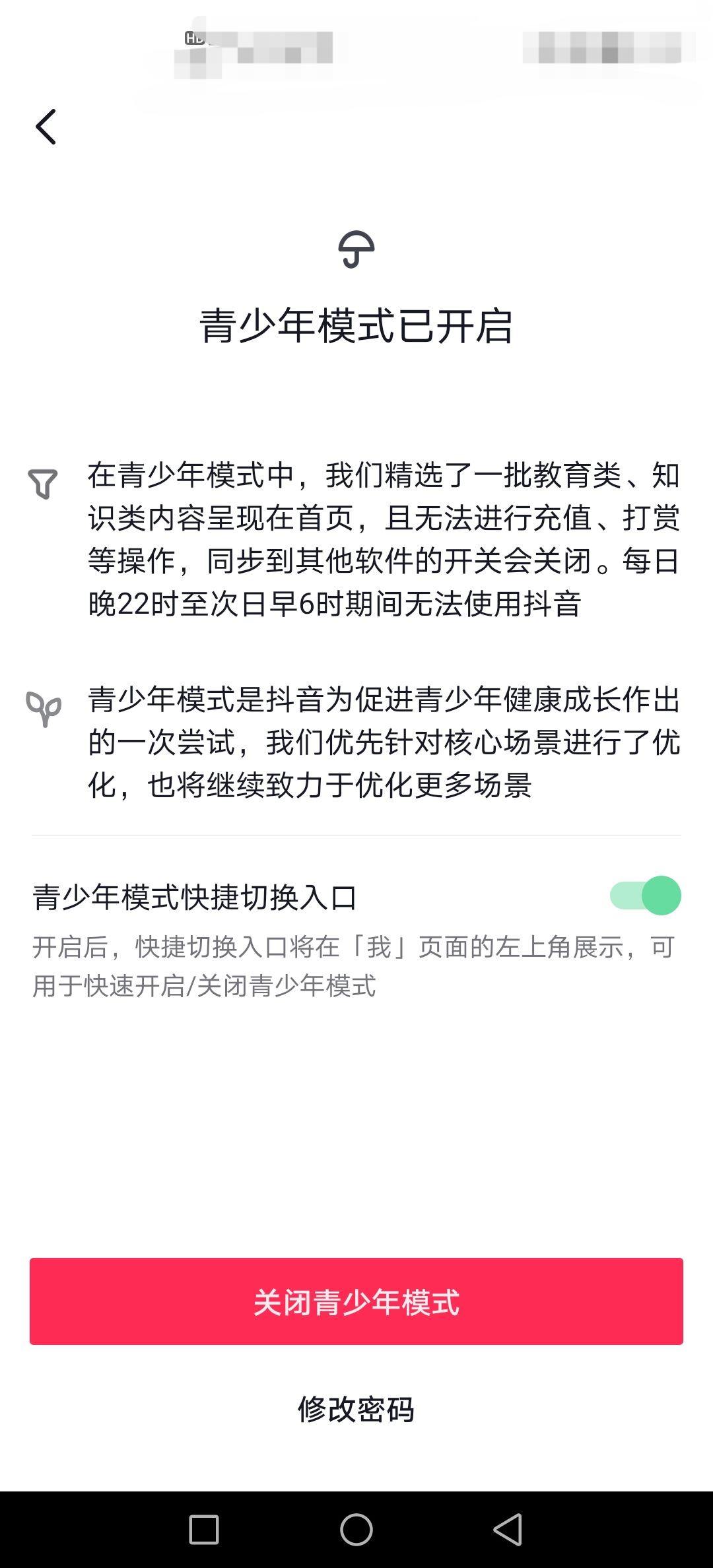This screenshot has height=1568, width=713.
Task: Tap the seedling icon beside the second paragraph
Action: [44, 709]
